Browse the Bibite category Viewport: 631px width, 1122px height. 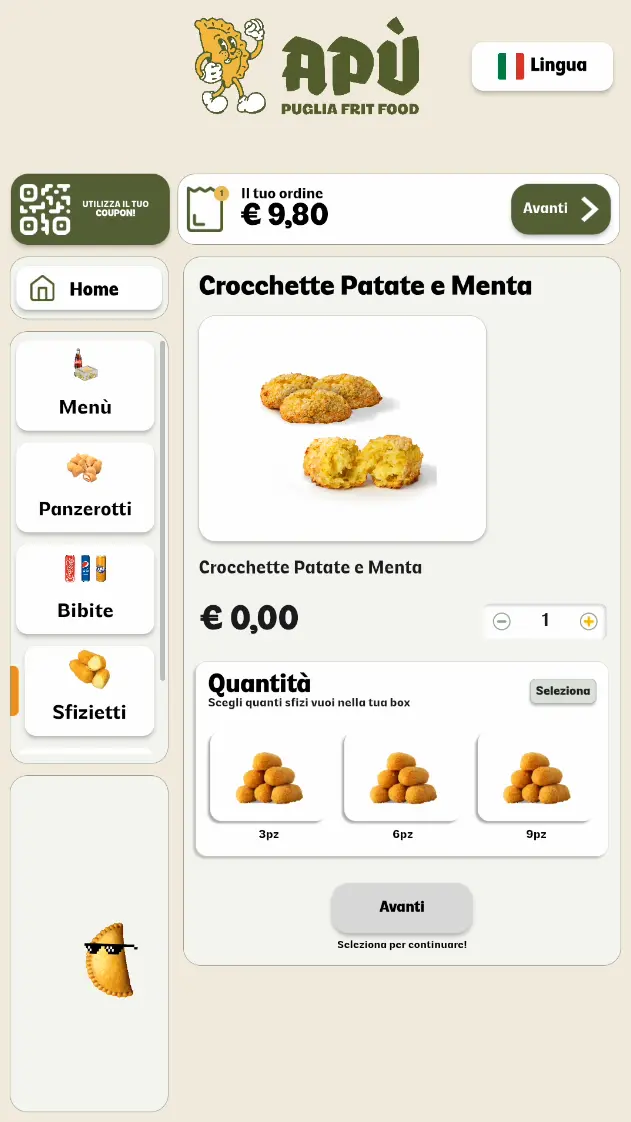coord(85,589)
